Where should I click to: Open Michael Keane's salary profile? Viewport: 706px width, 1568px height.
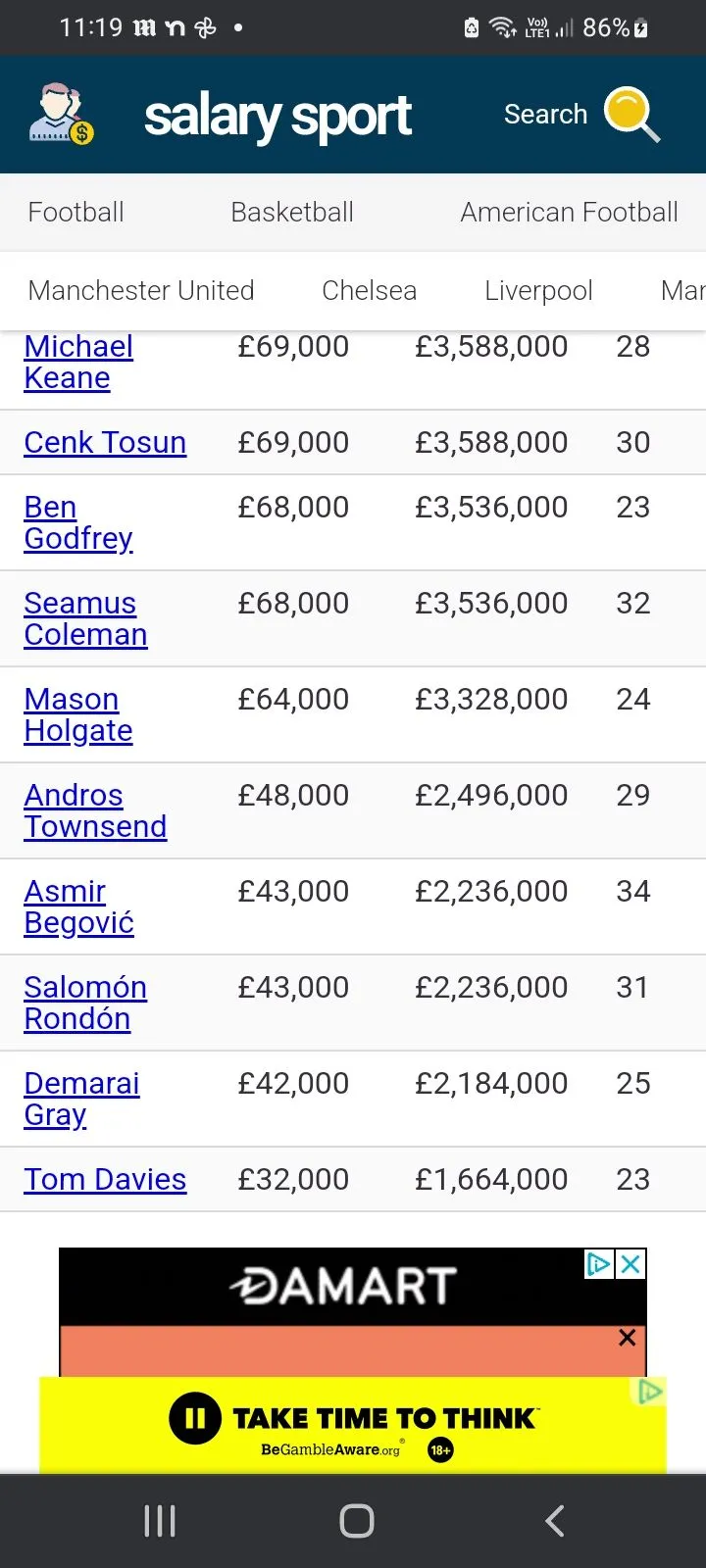[x=78, y=362]
